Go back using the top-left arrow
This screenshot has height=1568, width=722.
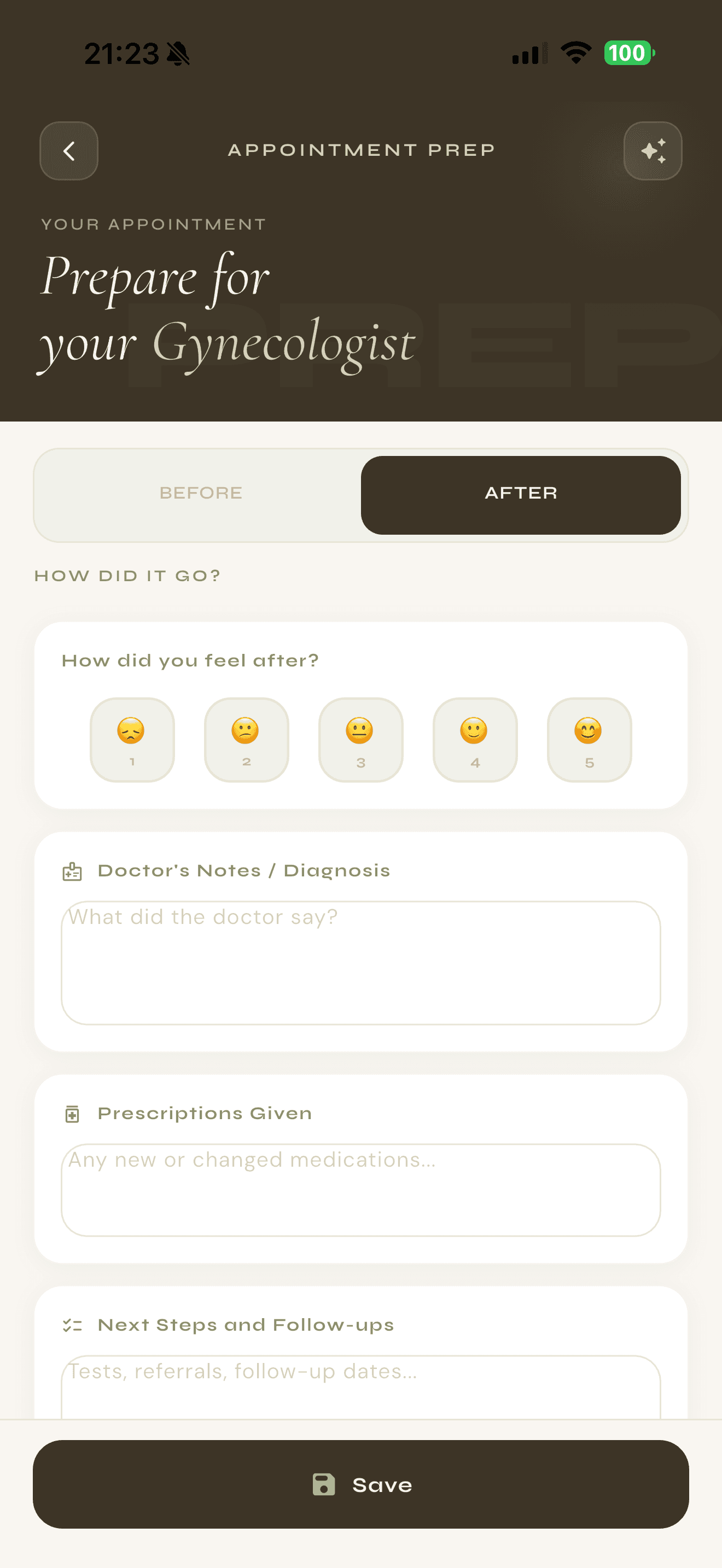coord(69,151)
